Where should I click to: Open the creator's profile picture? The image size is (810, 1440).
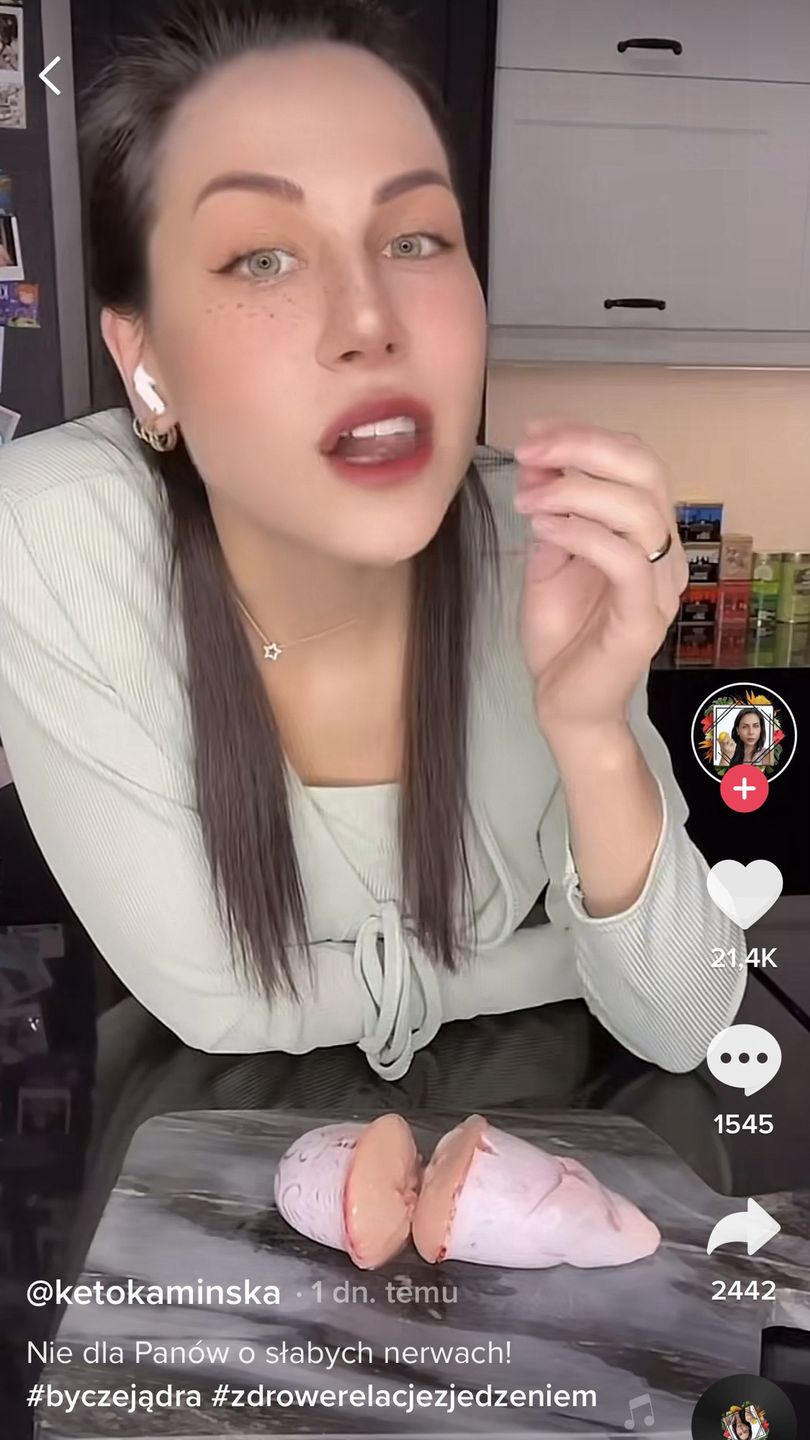(x=743, y=732)
